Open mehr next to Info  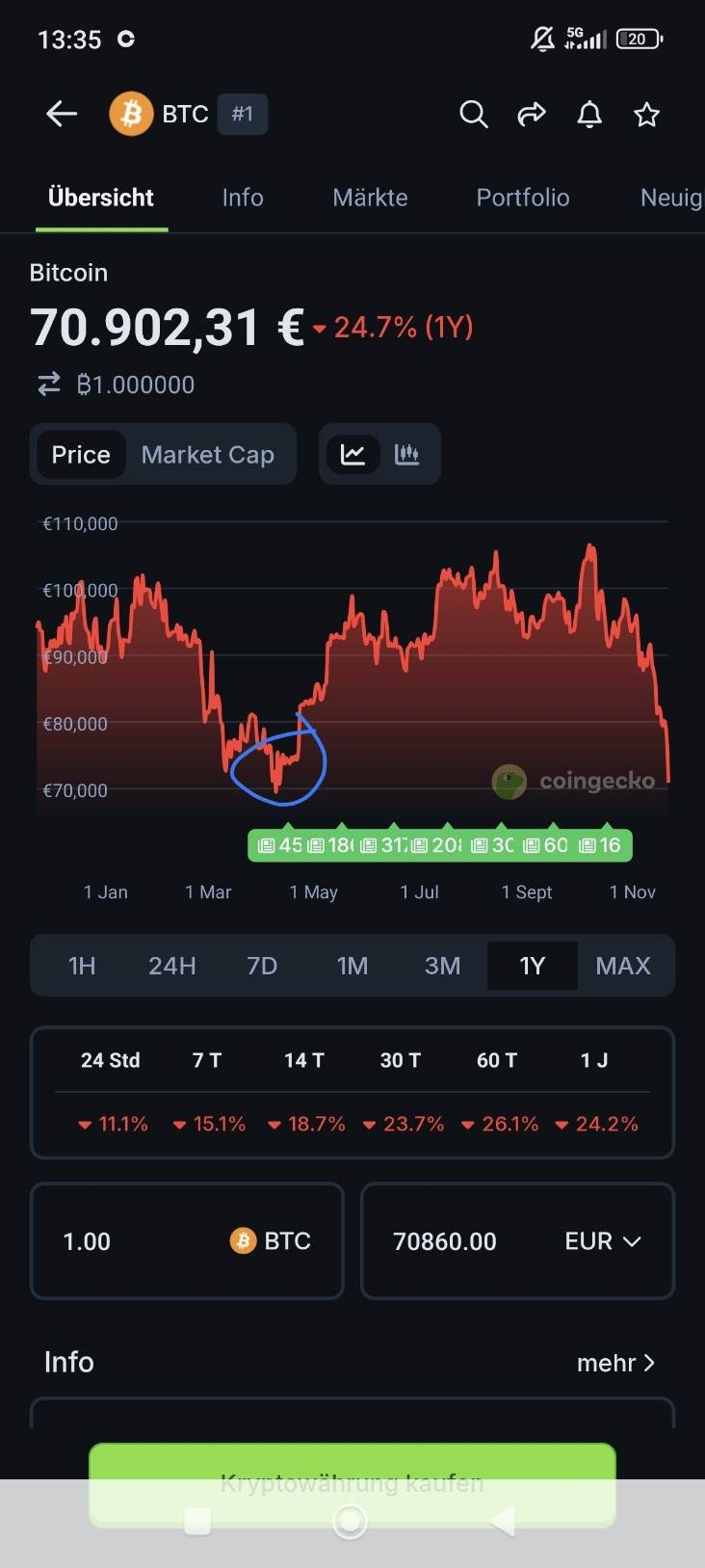coord(615,1363)
